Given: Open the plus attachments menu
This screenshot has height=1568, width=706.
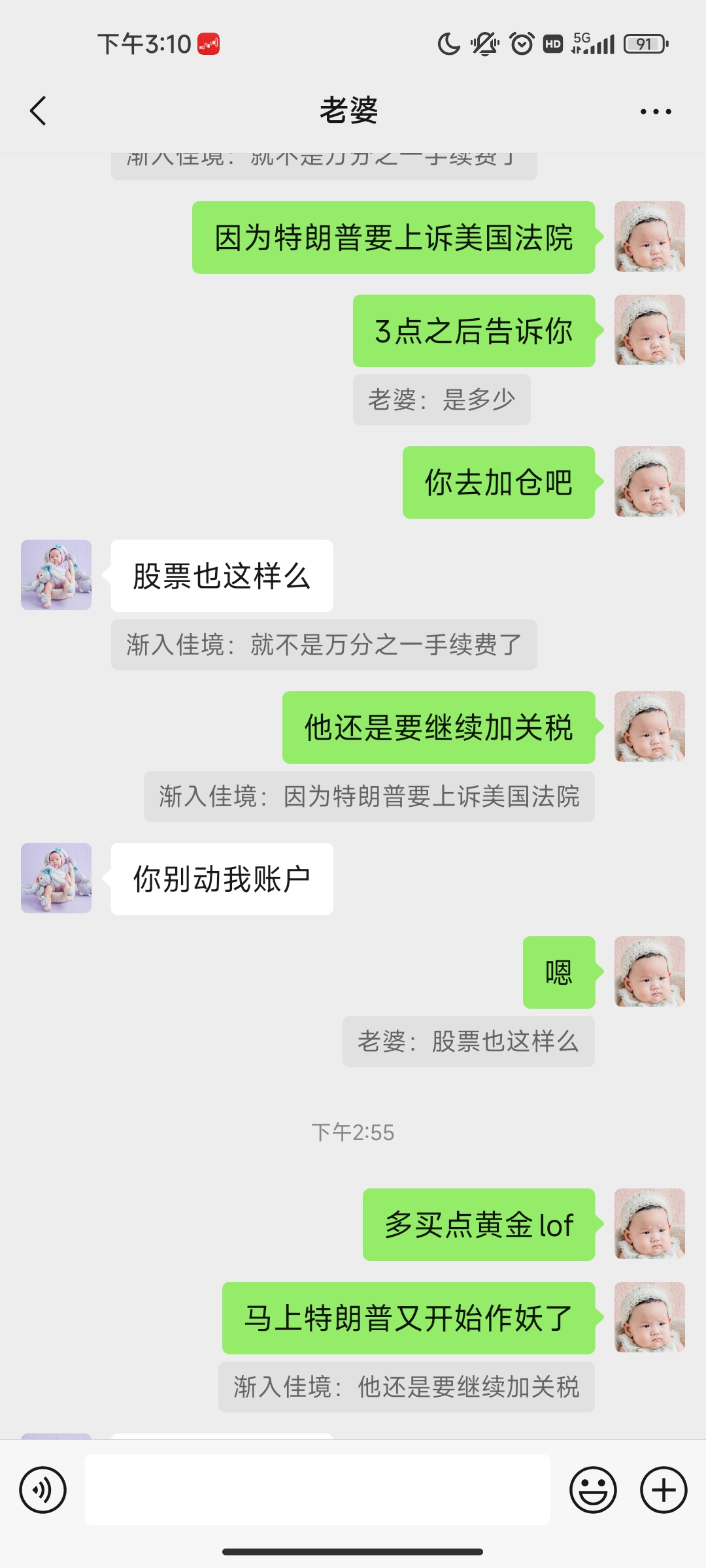Looking at the screenshot, I should pyautogui.click(x=664, y=1490).
